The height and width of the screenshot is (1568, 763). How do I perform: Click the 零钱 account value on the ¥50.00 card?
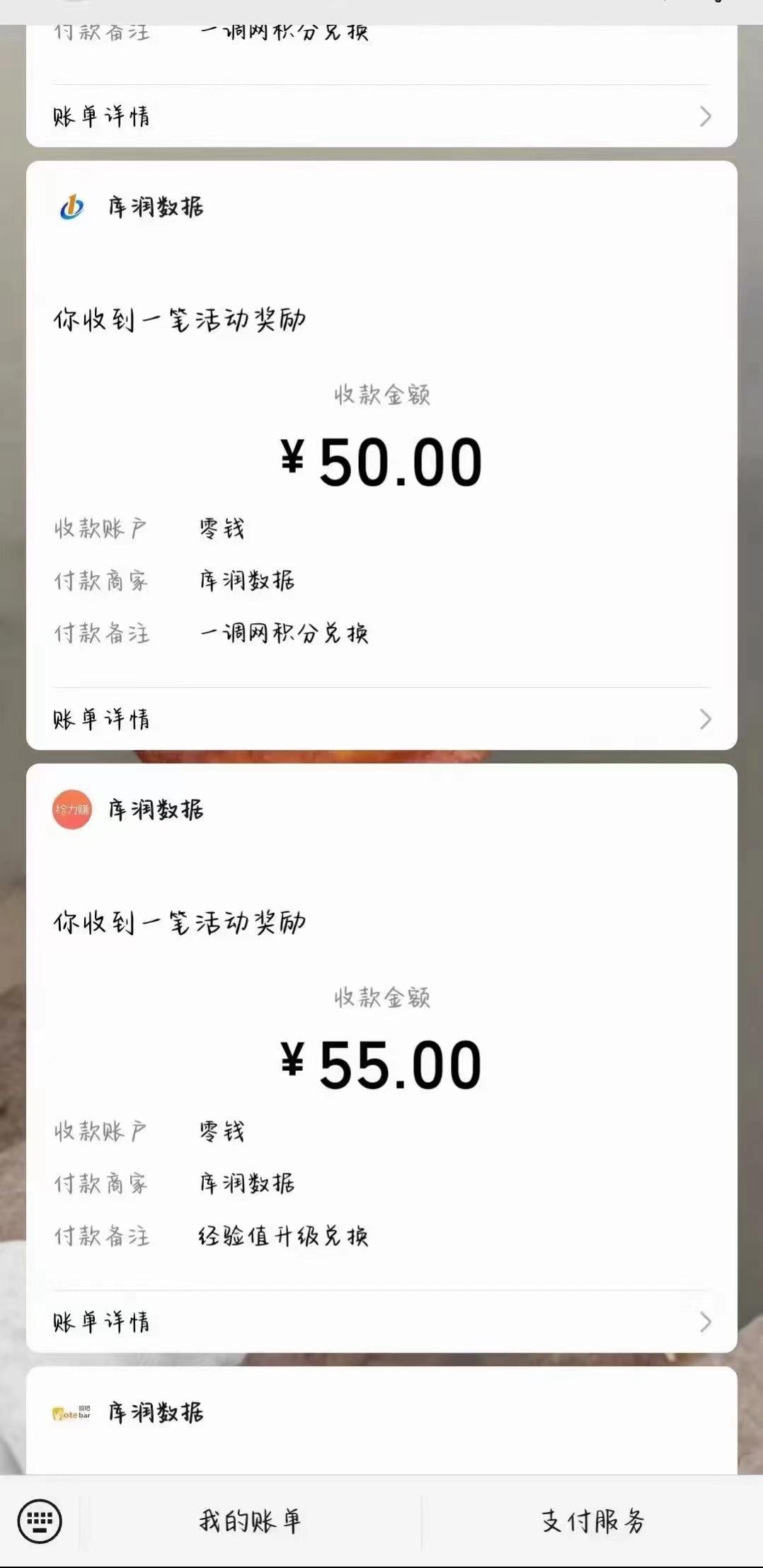click(222, 528)
